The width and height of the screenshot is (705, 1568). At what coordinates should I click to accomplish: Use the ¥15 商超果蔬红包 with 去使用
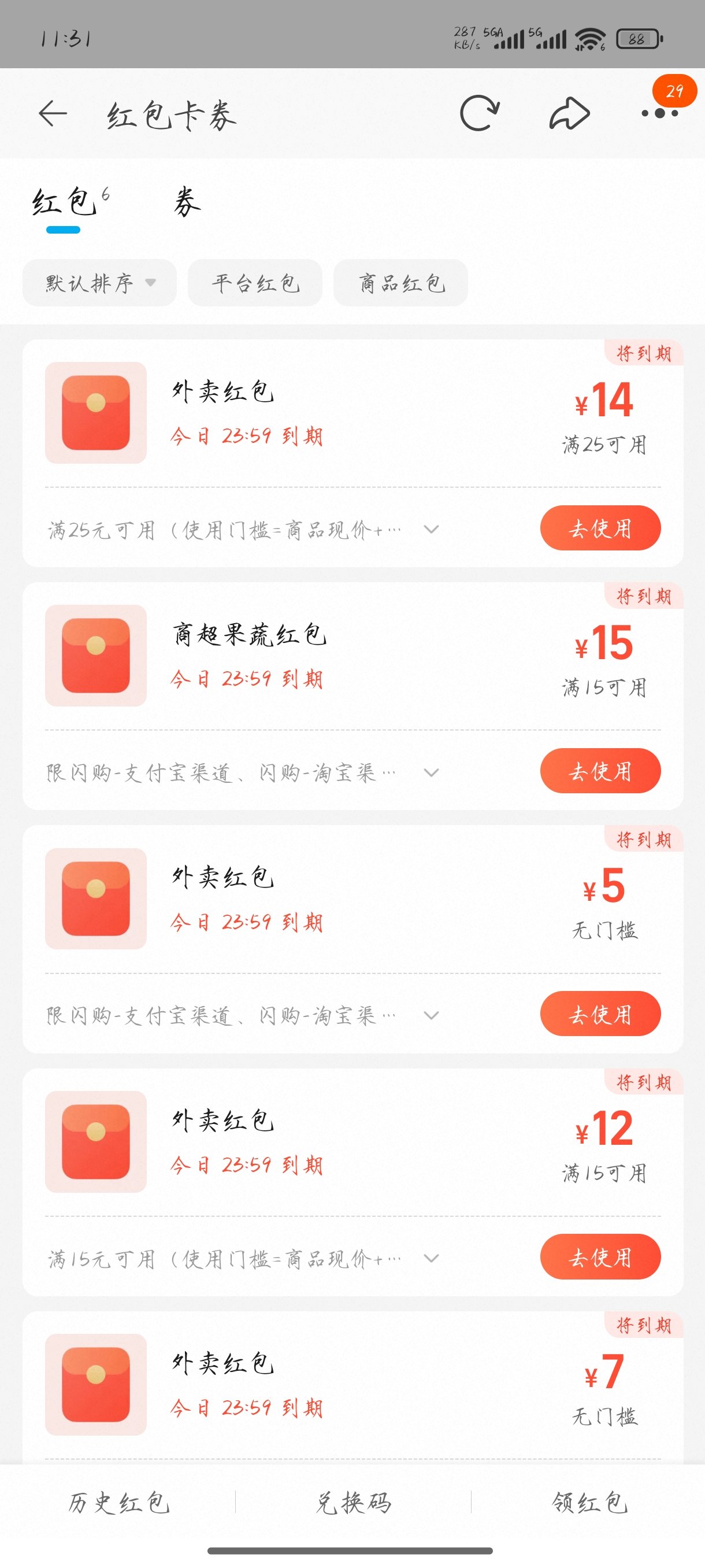tap(600, 771)
